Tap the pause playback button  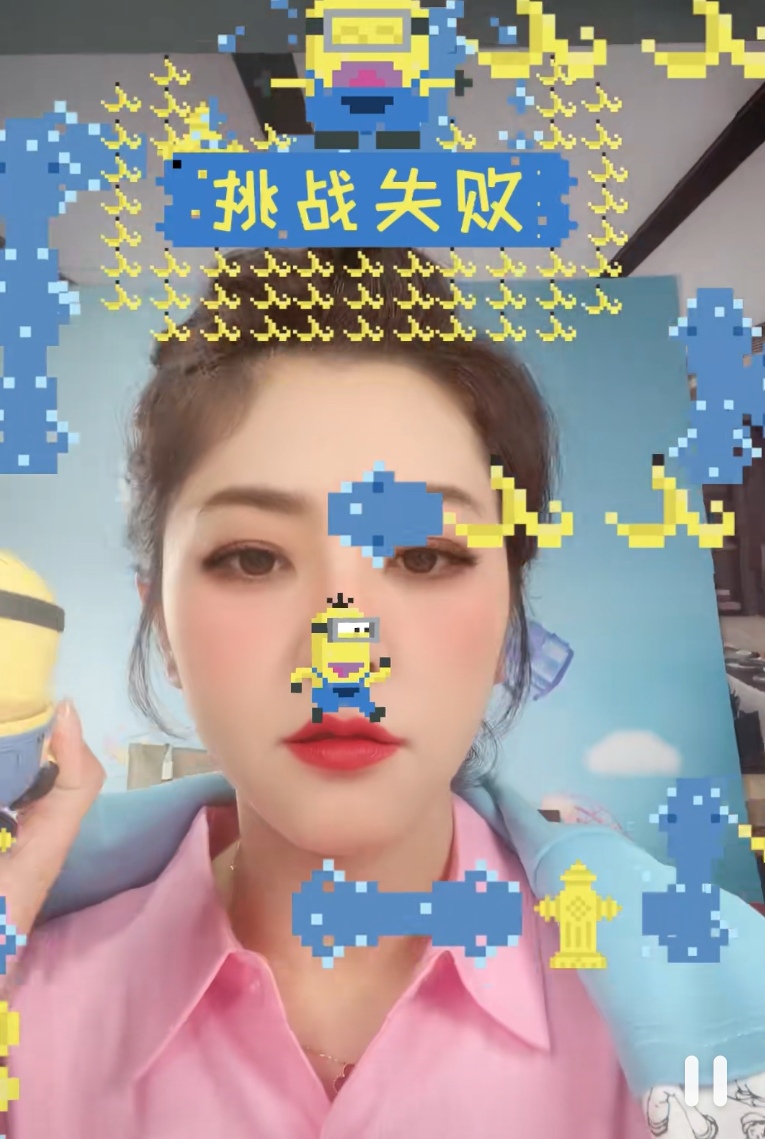(x=707, y=1078)
